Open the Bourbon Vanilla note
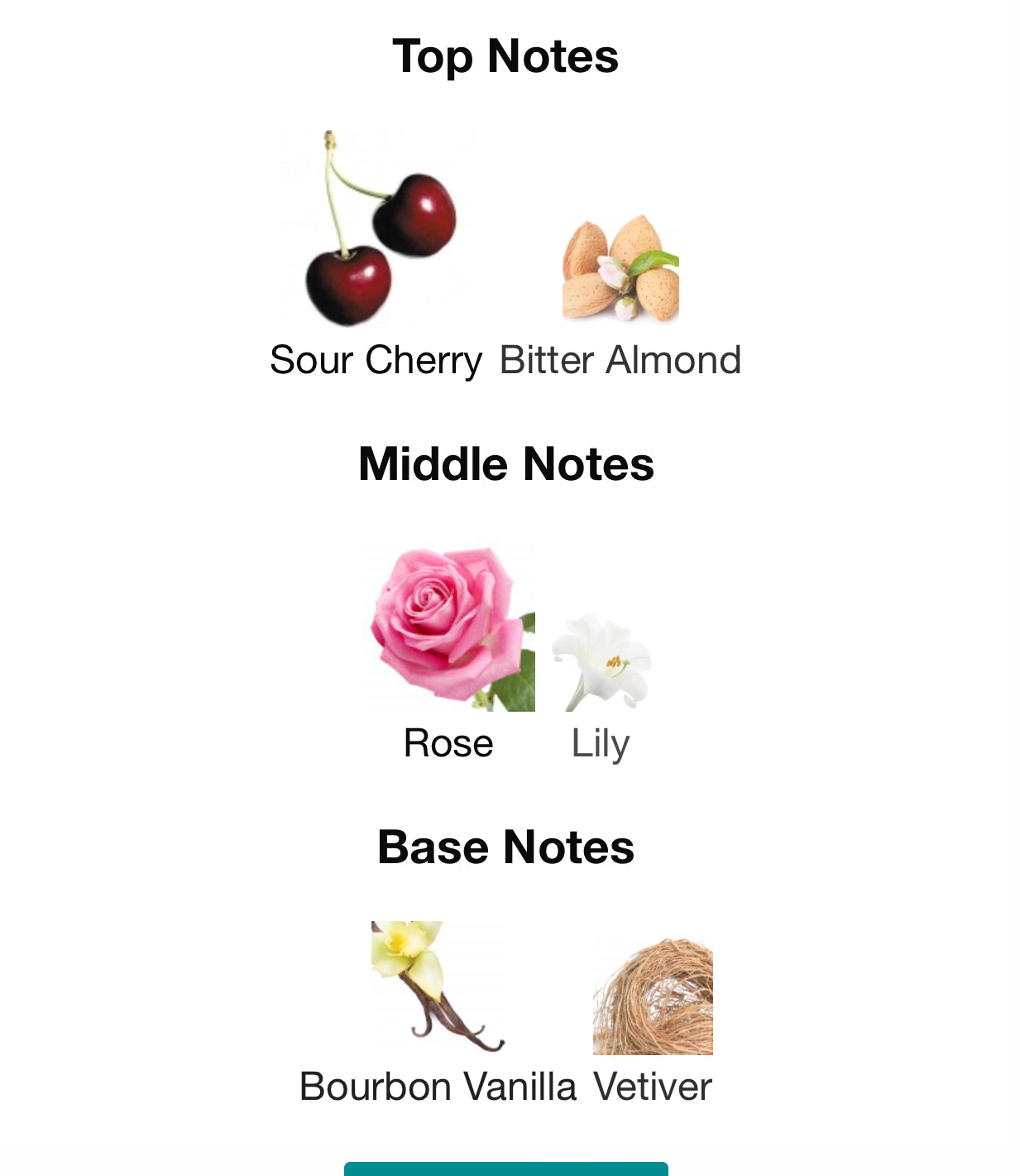Screen dimensions: 1020x1176 [438, 986]
